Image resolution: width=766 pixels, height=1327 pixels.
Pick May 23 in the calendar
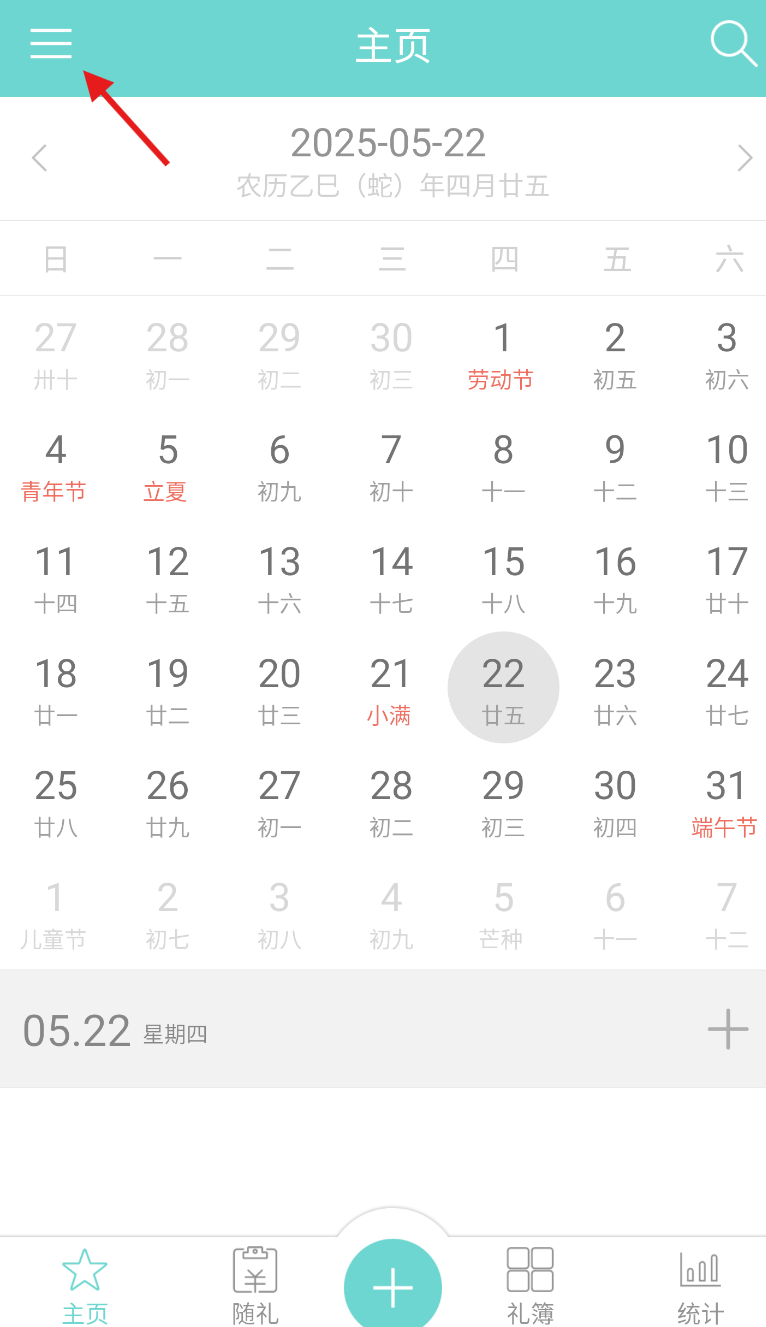click(x=615, y=690)
